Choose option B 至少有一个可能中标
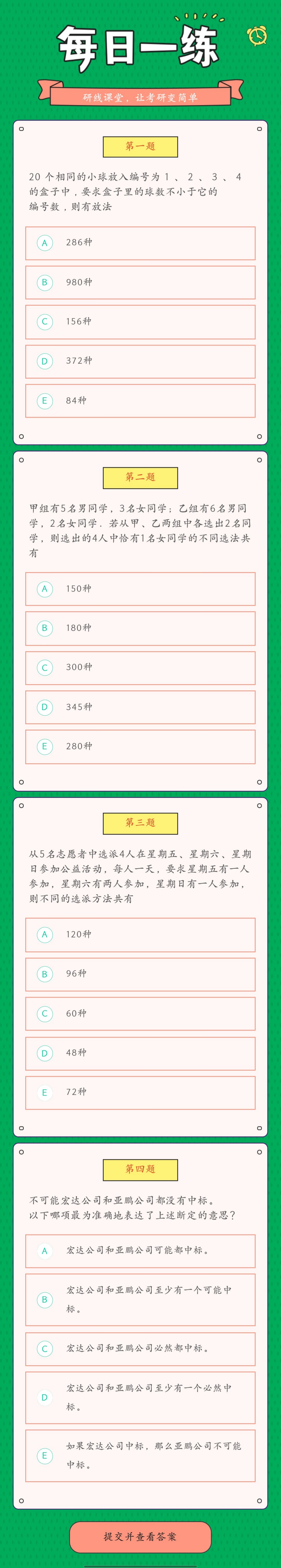This screenshot has height=1568, width=281. (140, 1300)
